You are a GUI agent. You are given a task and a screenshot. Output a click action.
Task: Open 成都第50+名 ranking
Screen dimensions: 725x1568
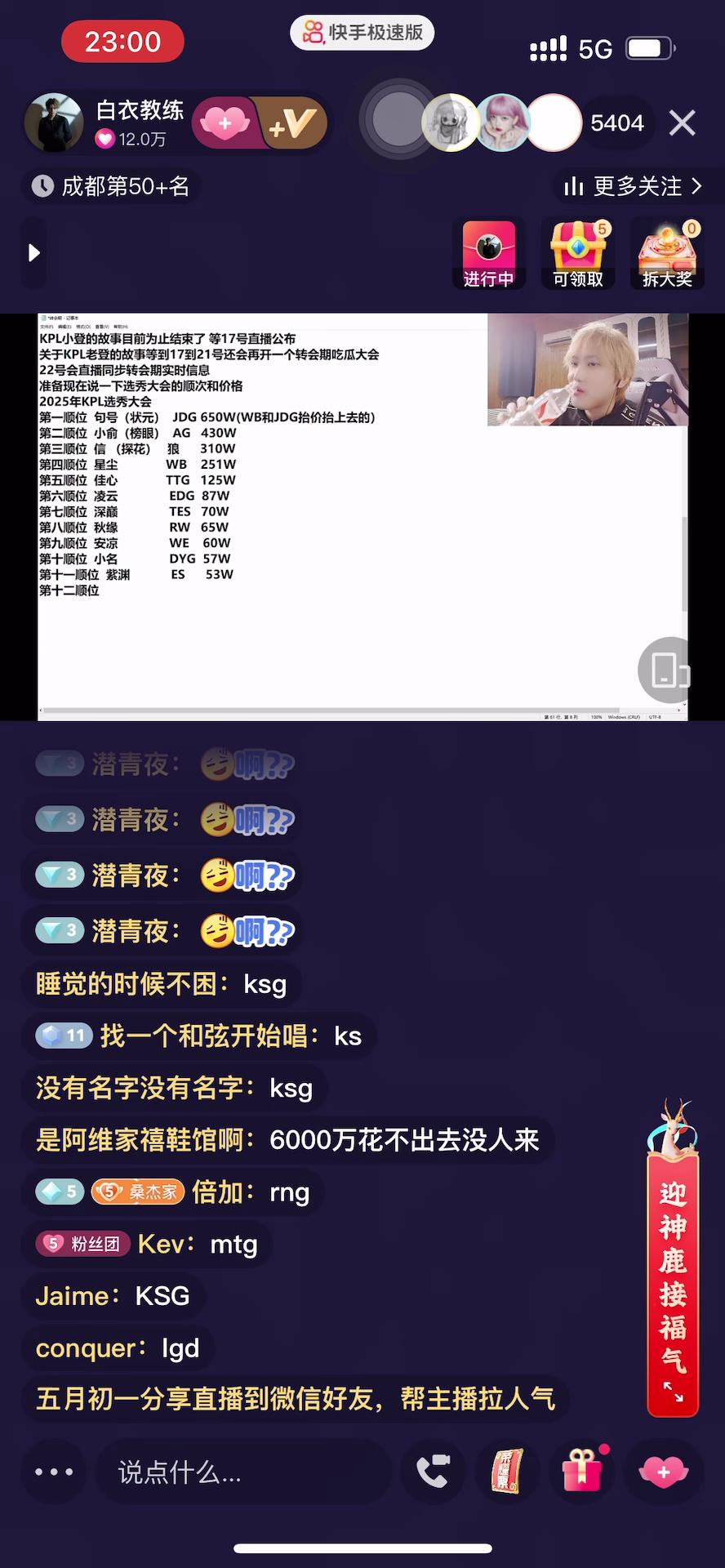[x=111, y=186]
